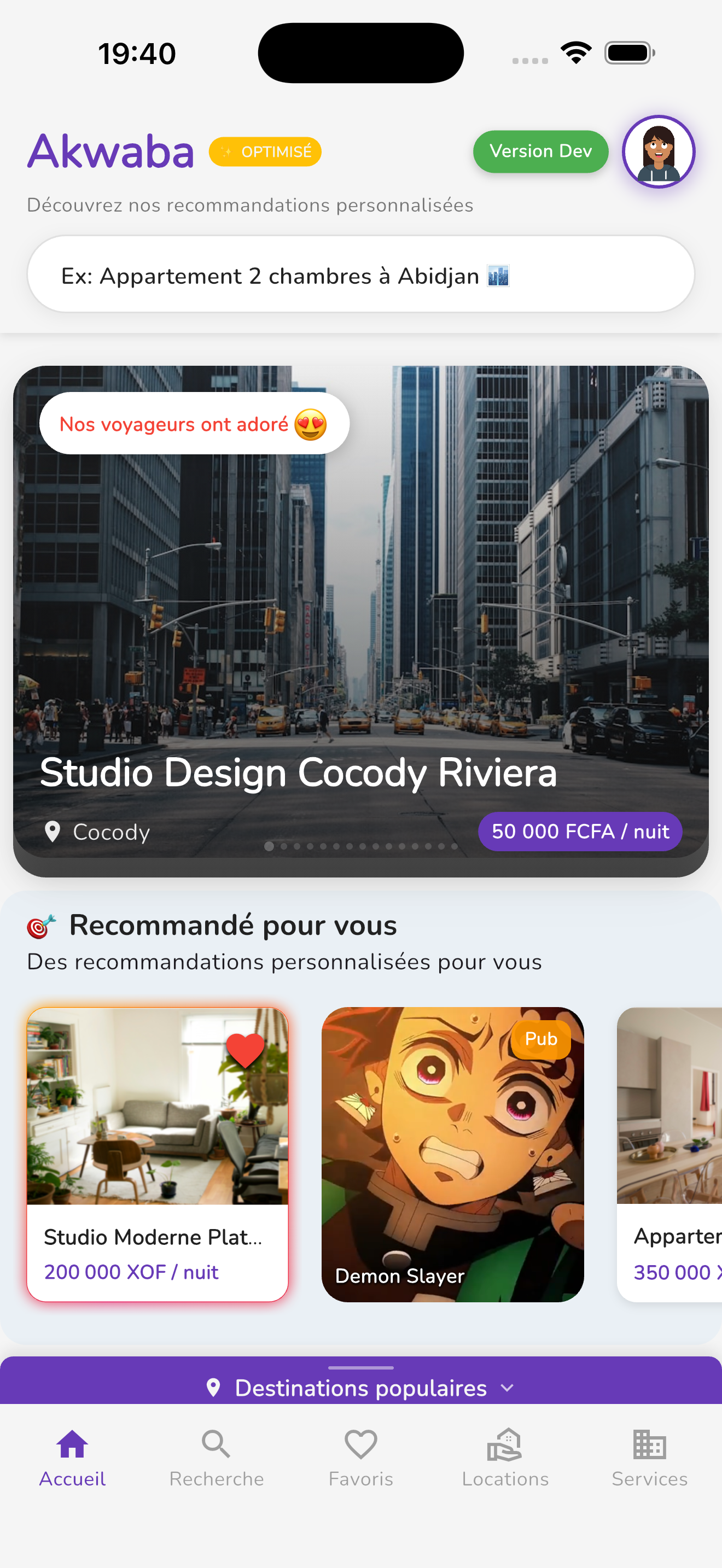The width and height of the screenshot is (722, 1568).
Task: Tap the location pin beside Cocody
Action: pyautogui.click(x=53, y=831)
